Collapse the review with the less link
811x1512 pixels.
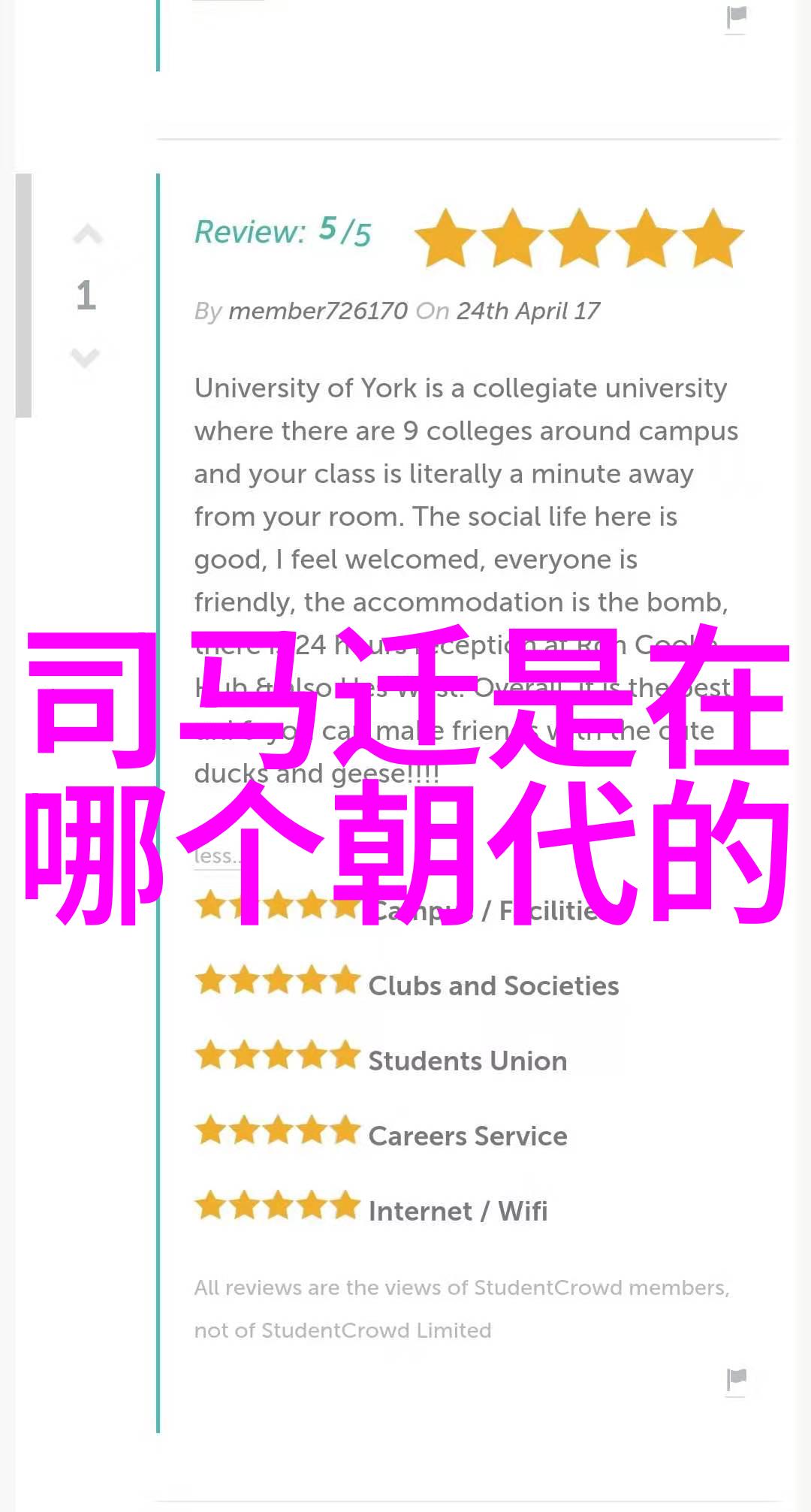(x=215, y=856)
